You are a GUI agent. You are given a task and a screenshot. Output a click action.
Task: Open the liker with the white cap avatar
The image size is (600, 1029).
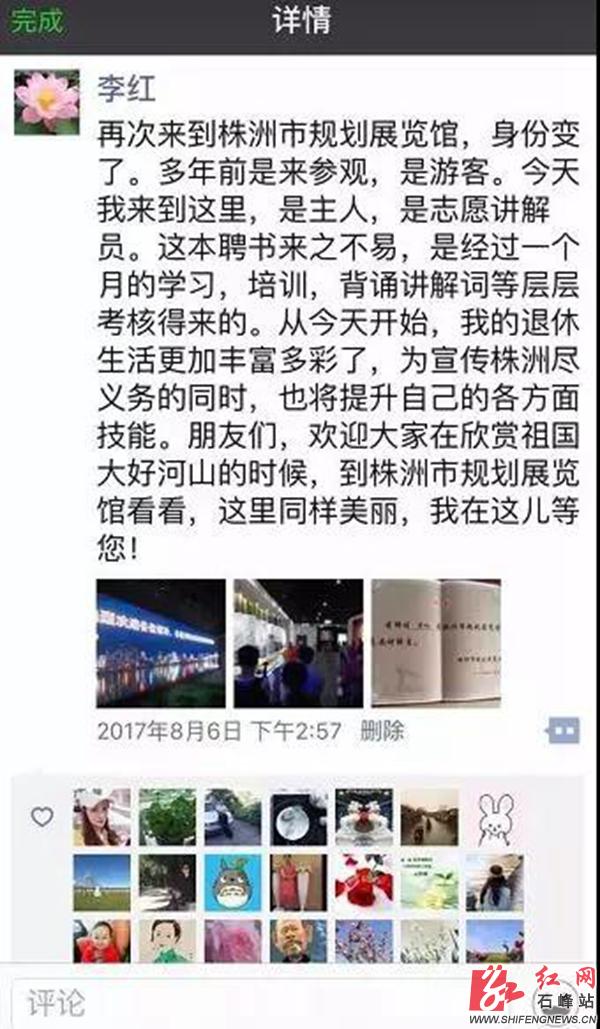(x=102, y=817)
